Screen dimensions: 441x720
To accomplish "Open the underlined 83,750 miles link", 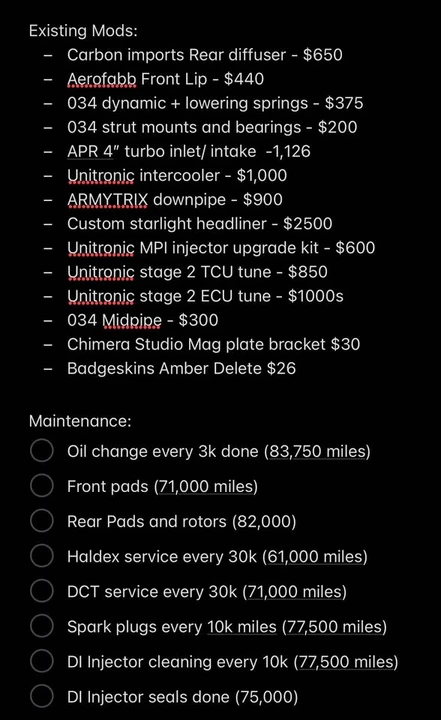I will coord(317,451).
